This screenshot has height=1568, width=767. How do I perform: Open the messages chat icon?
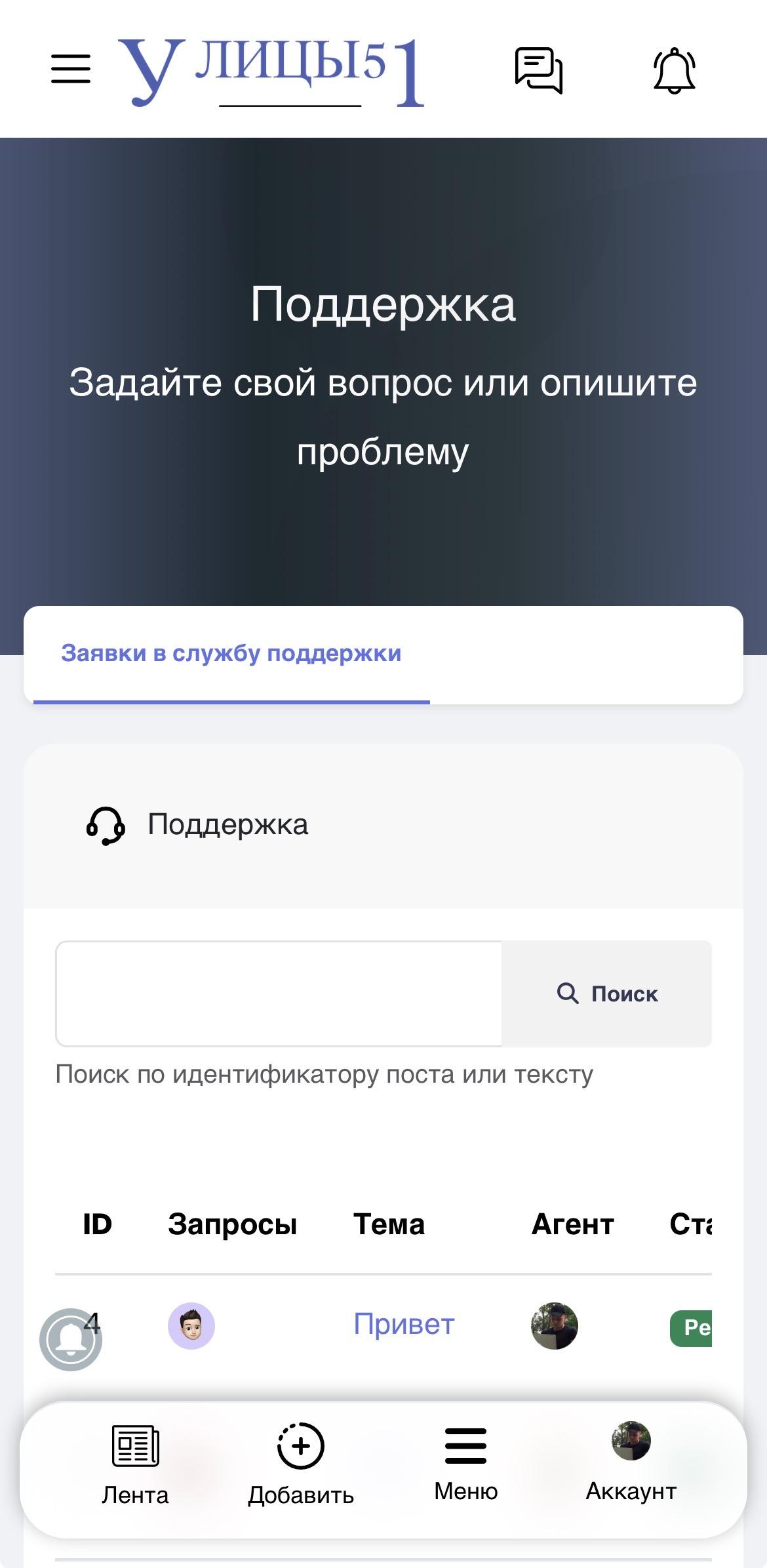coord(538,70)
